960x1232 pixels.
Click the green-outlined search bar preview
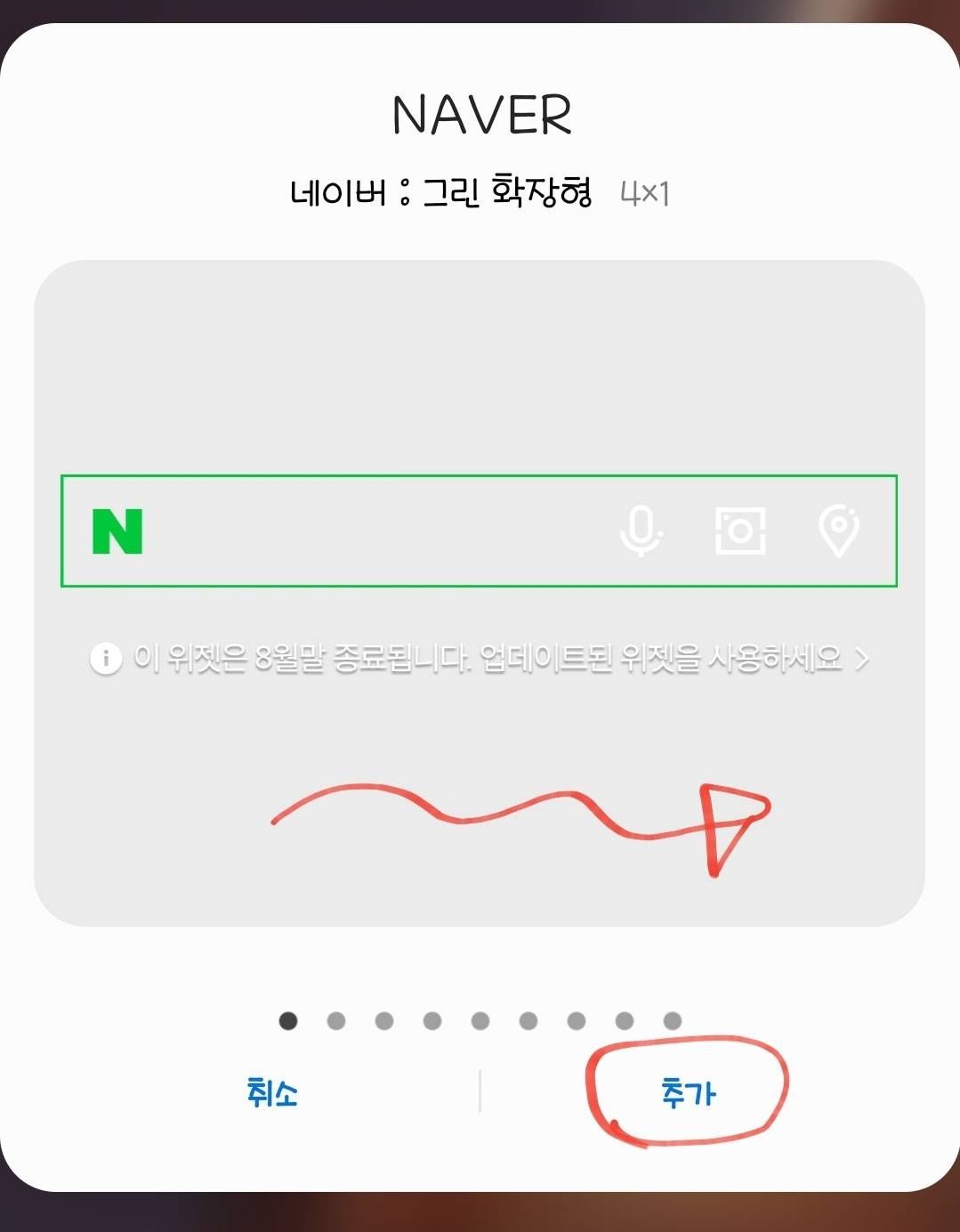pos(480,531)
